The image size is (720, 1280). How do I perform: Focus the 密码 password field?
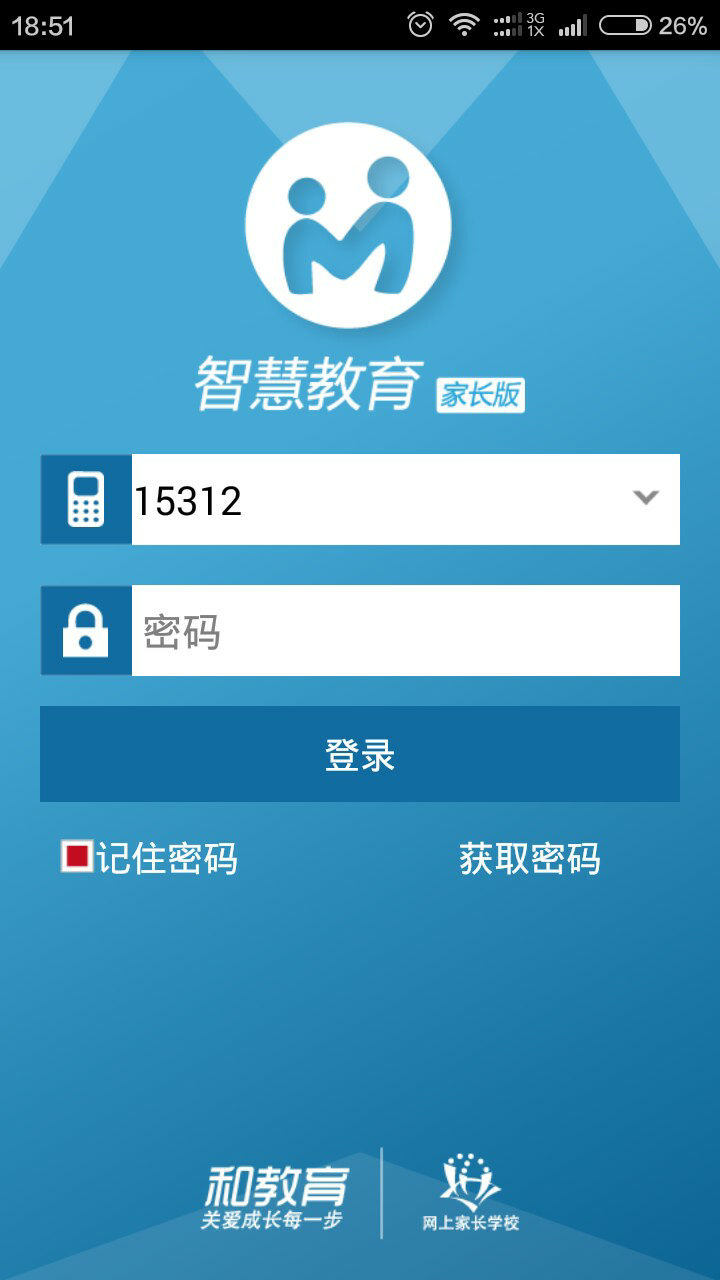[x=405, y=630]
